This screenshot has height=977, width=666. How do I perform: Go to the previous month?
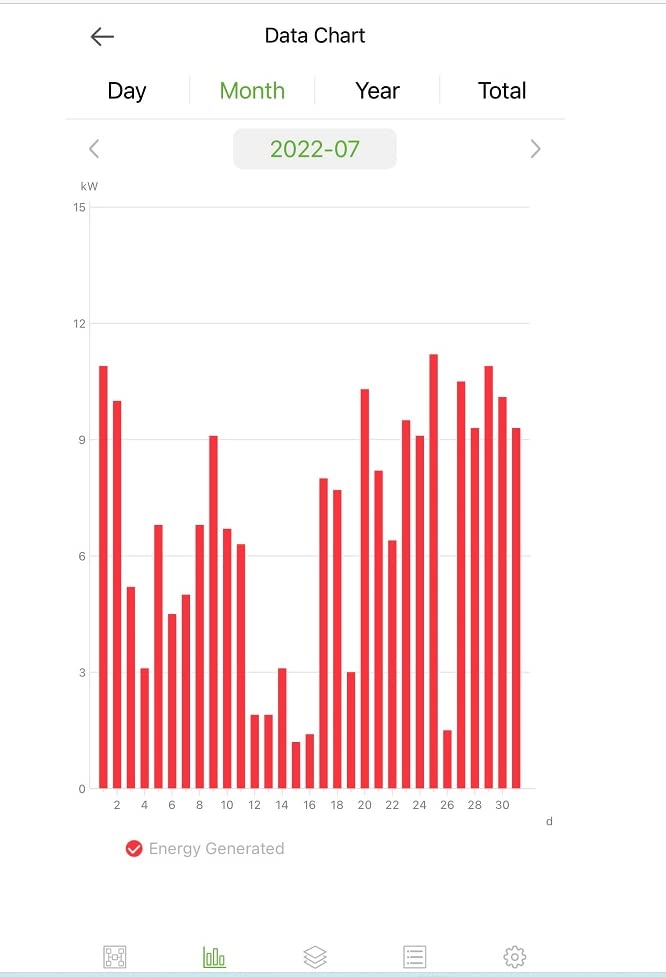(x=94, y=149)
